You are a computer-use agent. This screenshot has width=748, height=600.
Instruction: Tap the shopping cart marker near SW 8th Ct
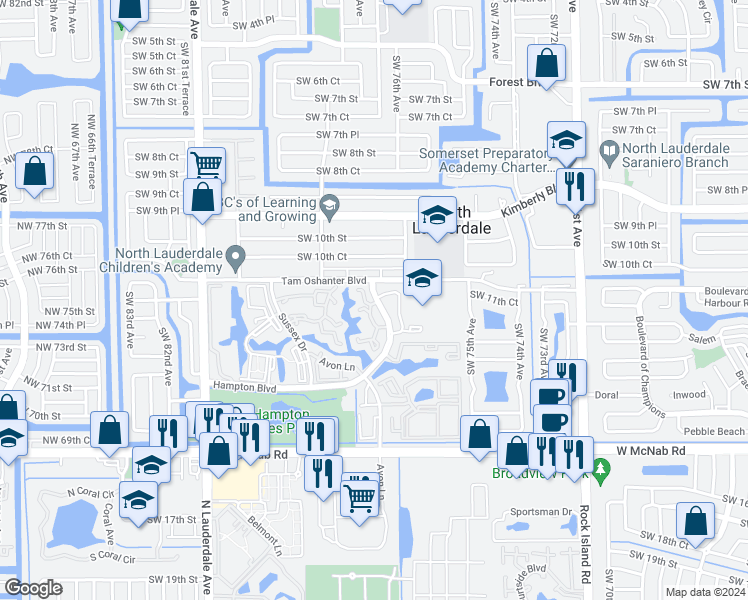tap(206, 165)
